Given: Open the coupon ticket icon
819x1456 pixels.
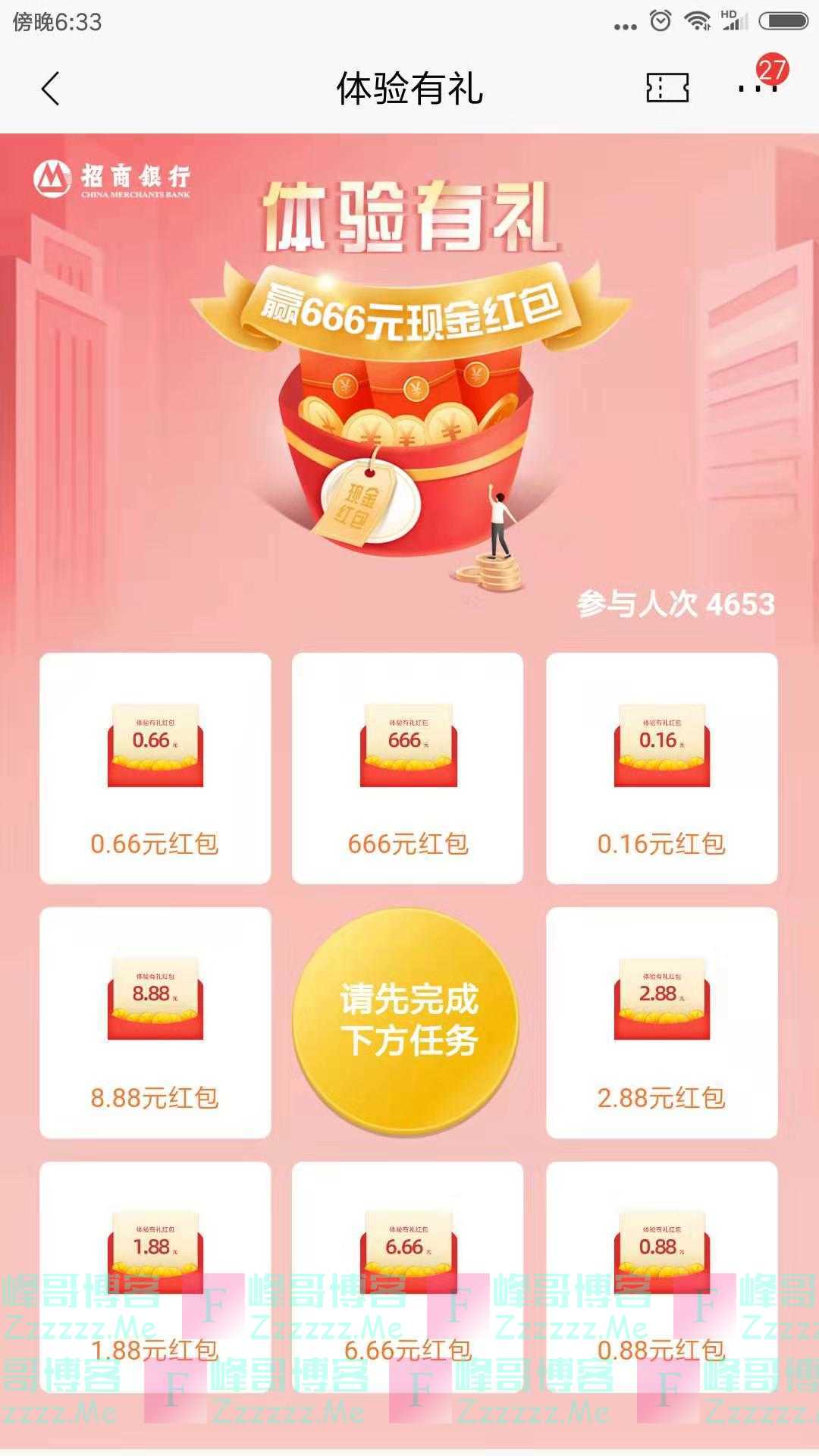Looking at the screenshot, I should coord(667,88).
